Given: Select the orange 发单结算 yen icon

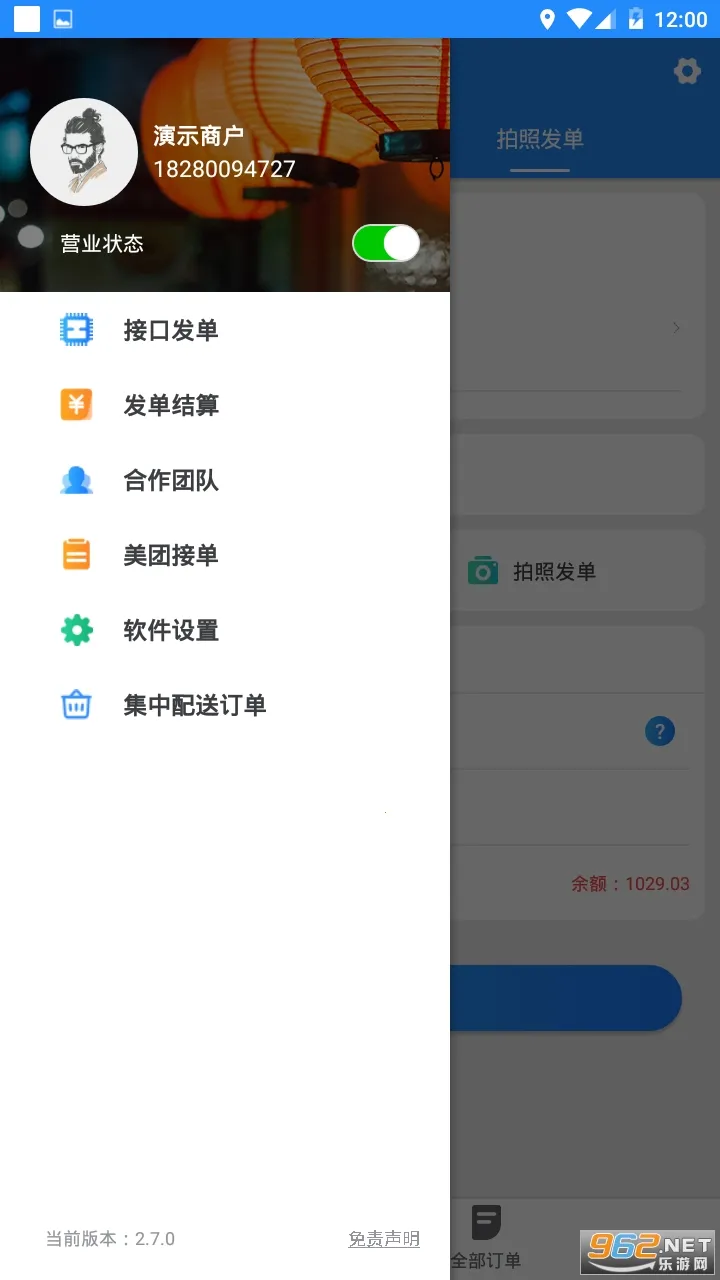Looking at the screenshot, I should click(76, 405).
